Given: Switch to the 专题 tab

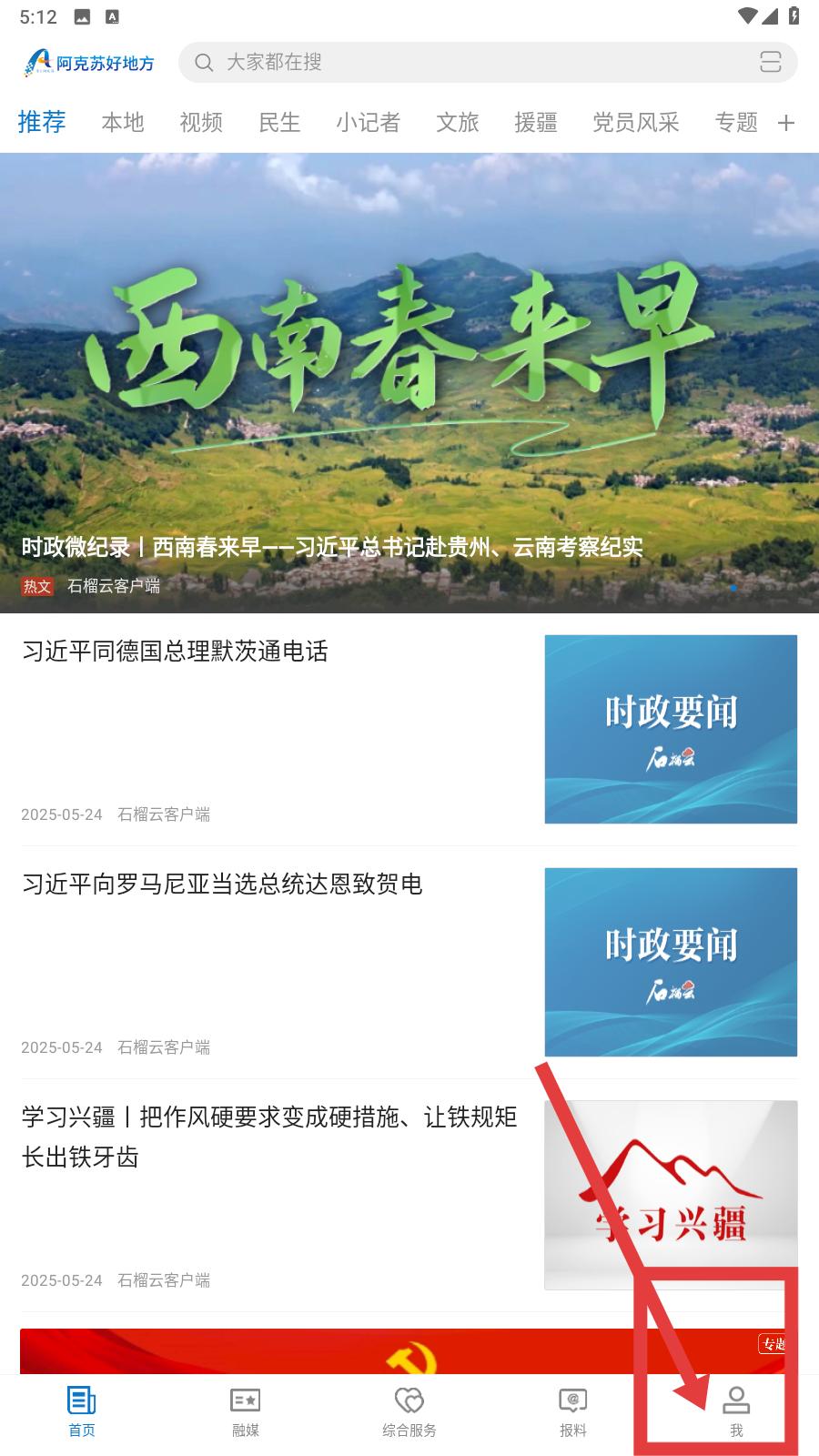Looking at the screenshot, I should (735, 122).
